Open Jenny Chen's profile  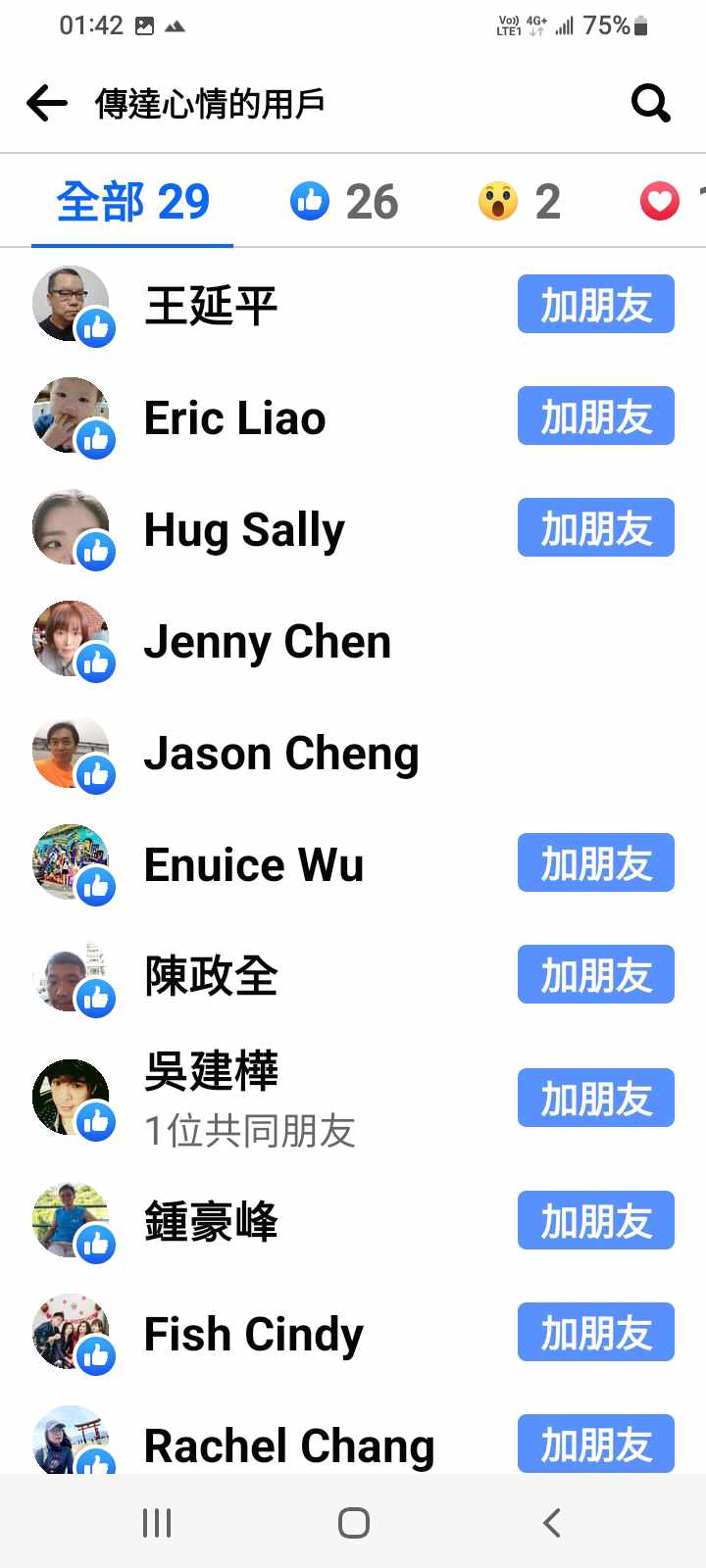[267, 642]
